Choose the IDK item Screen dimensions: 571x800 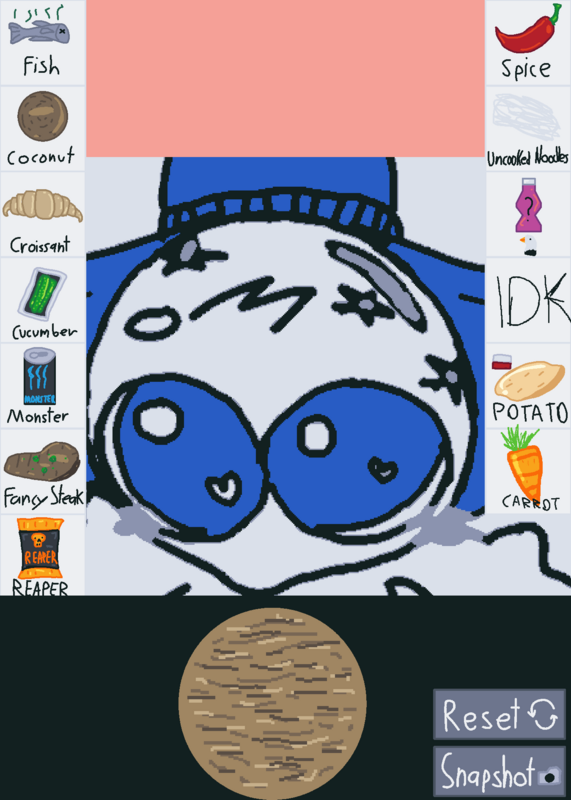(528, 300)
